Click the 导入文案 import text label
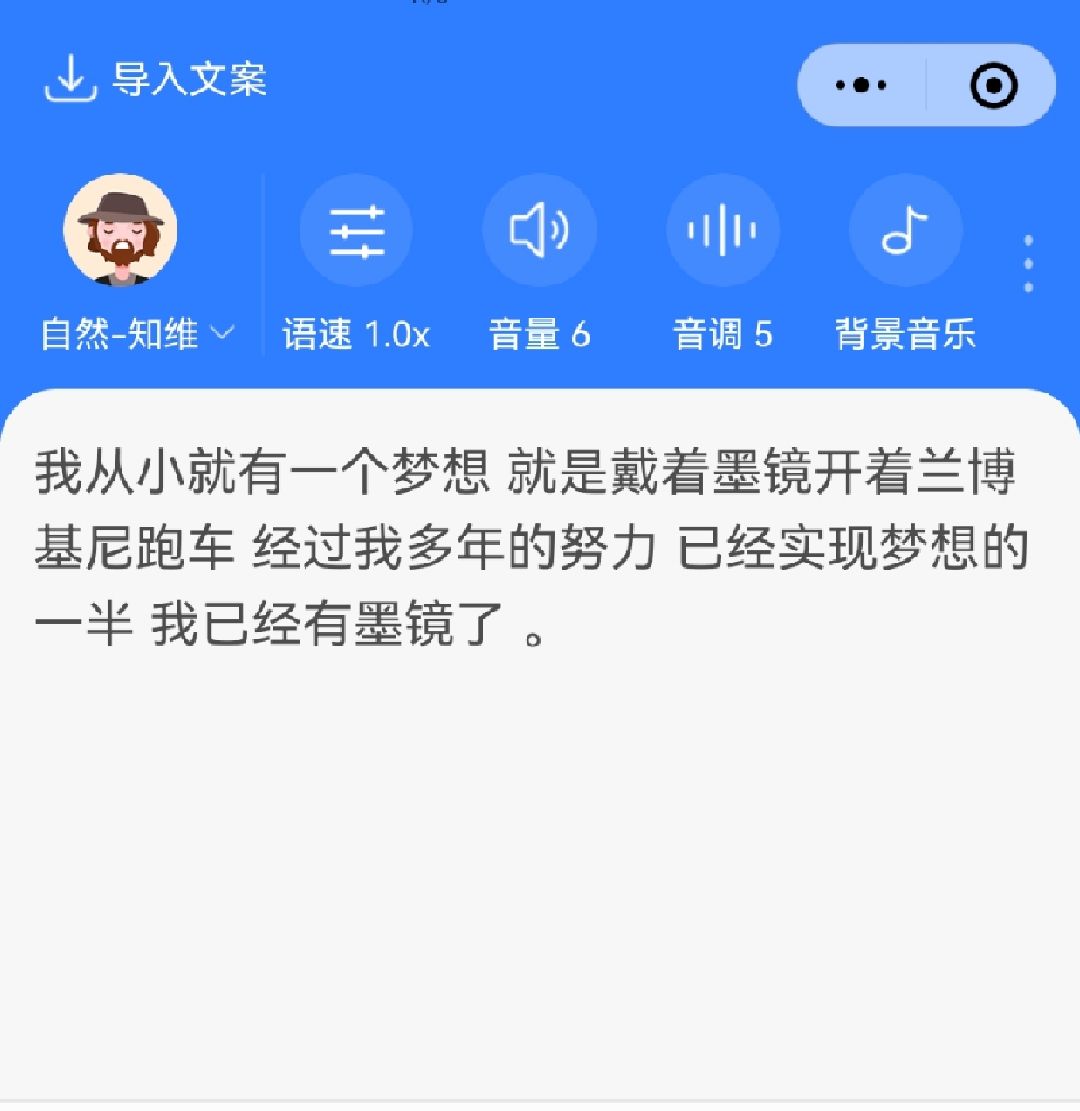Image resolution: width=1080 pixels, height=1111 pixels. (190, 82)
